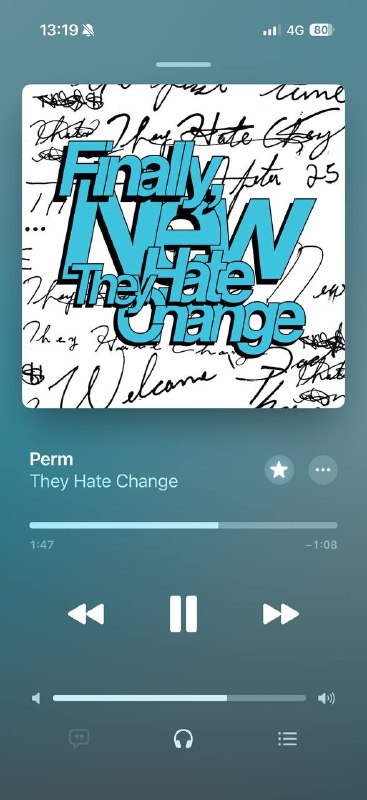Open the lyrics view
Screen dimensions: 367x800
pos(79,738)
